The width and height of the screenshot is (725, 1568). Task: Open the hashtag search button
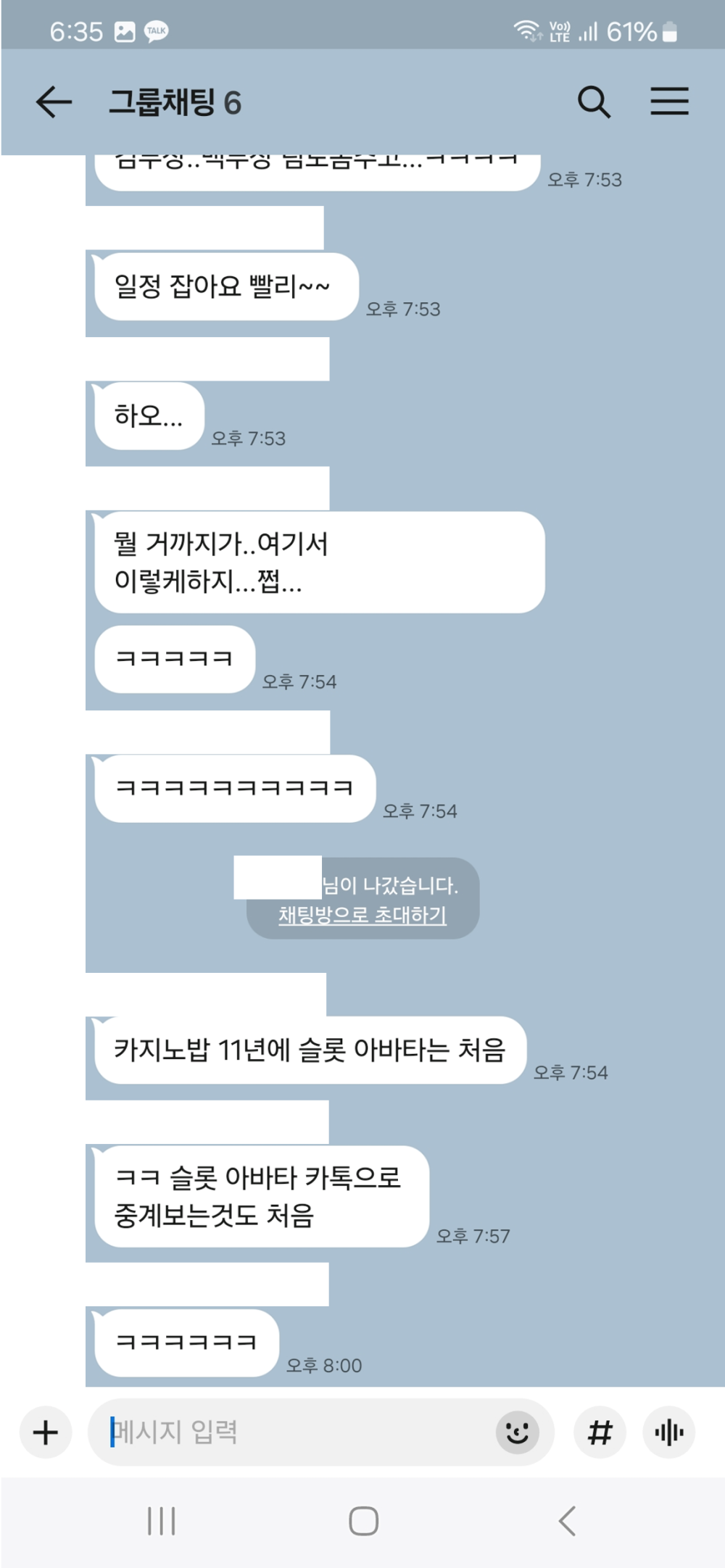coord(600,1432)
